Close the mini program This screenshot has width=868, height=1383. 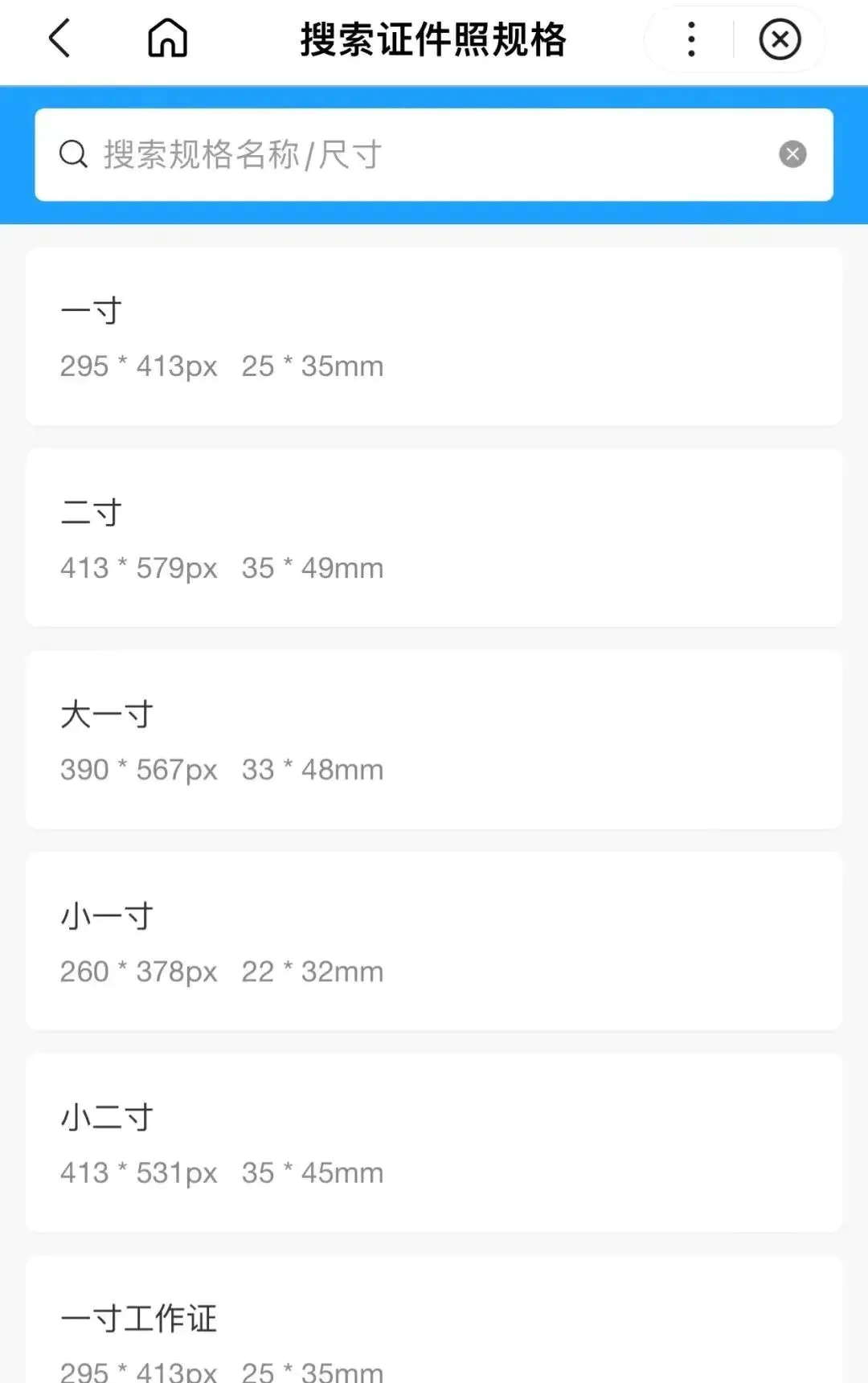780,39
